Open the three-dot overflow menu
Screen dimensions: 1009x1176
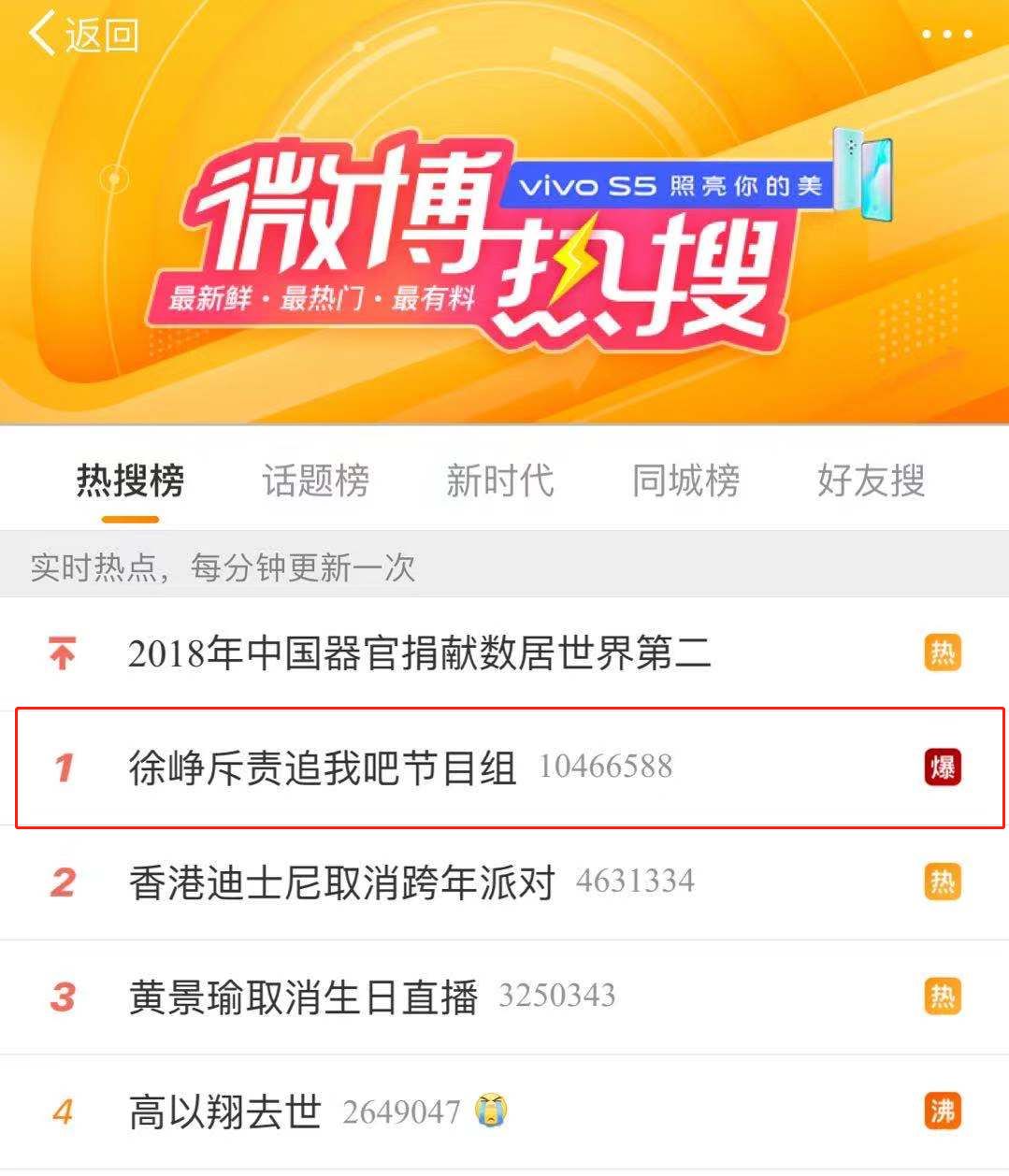tap(946, 35)
